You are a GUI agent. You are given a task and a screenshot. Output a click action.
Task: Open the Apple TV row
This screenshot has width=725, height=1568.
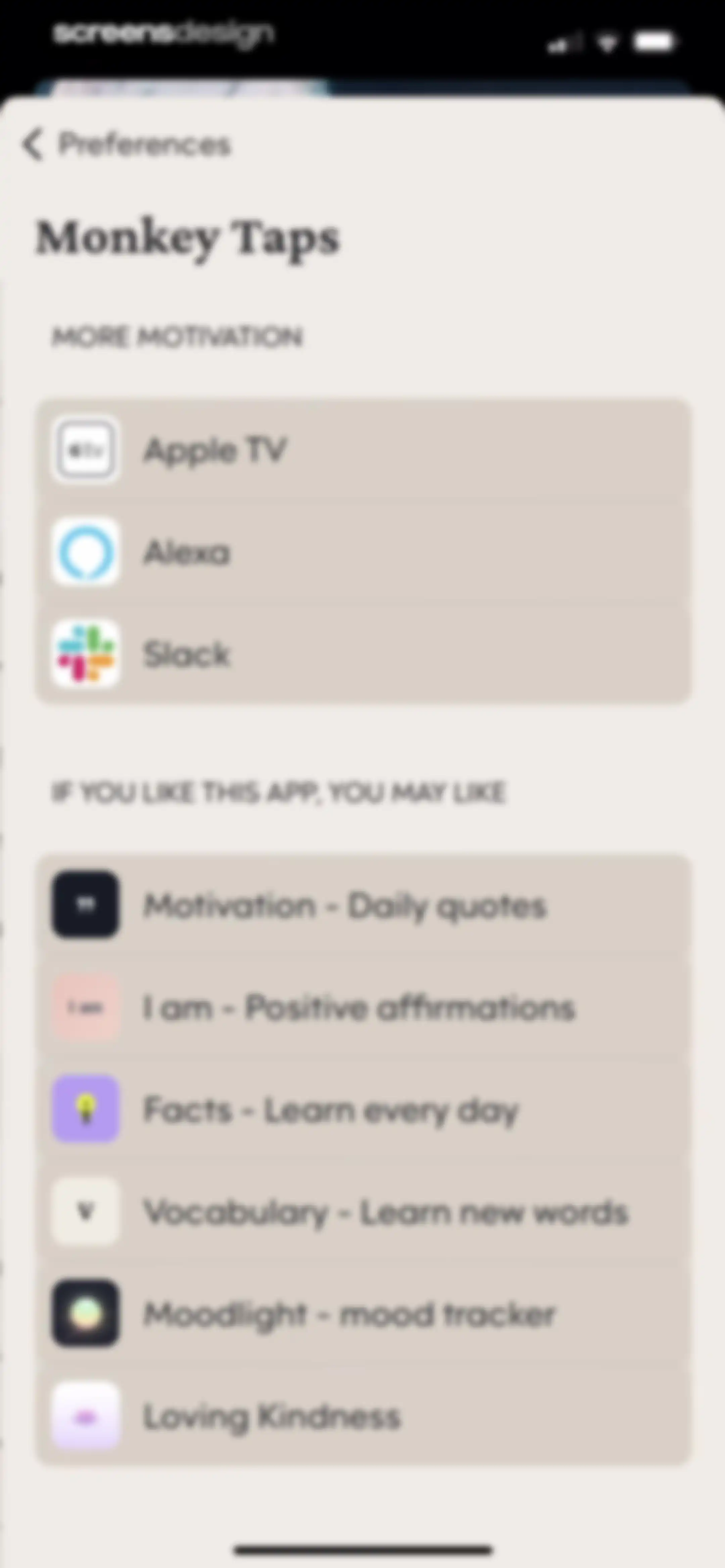tap(364, 451)
